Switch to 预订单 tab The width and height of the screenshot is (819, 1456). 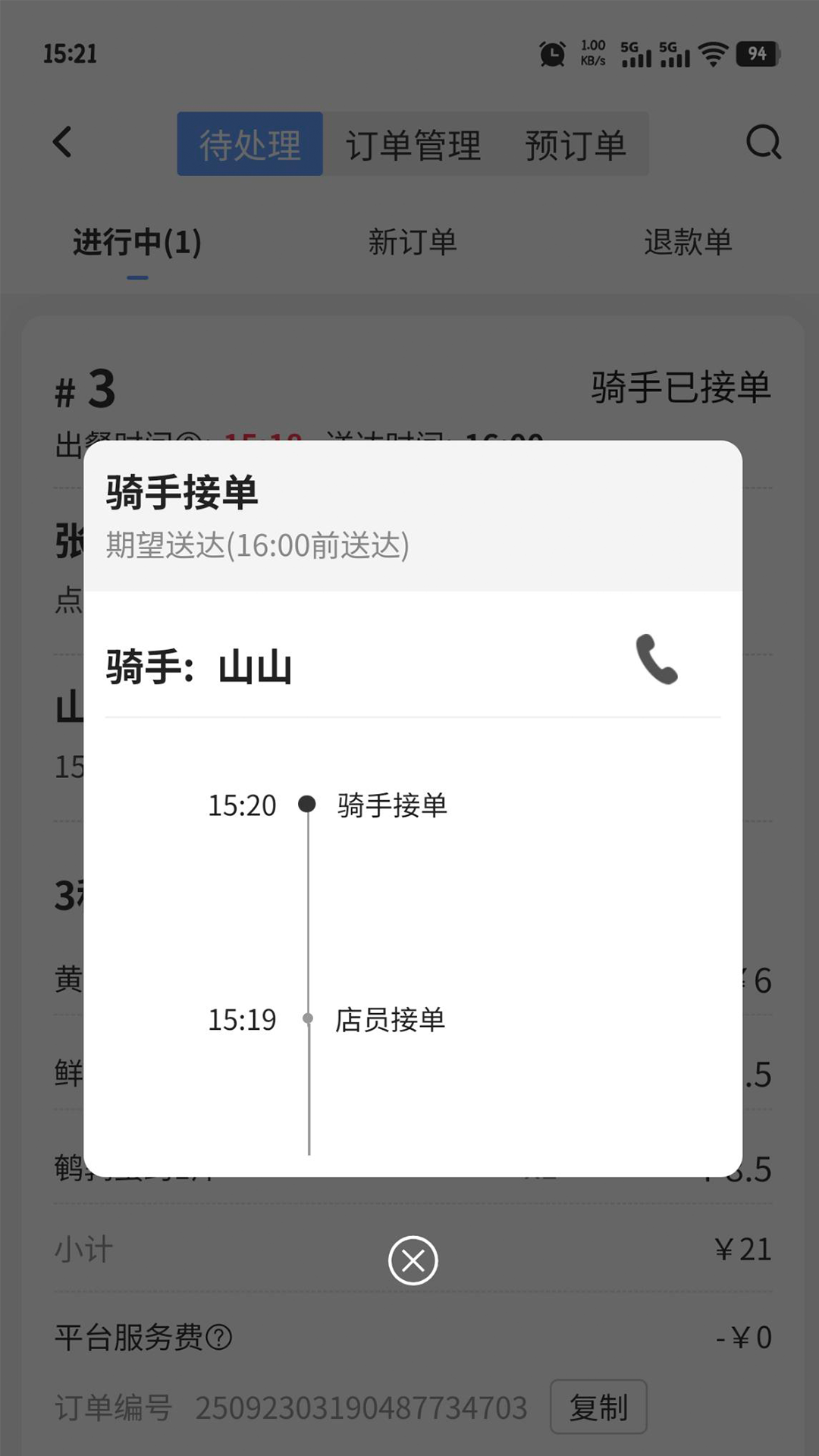576,144
